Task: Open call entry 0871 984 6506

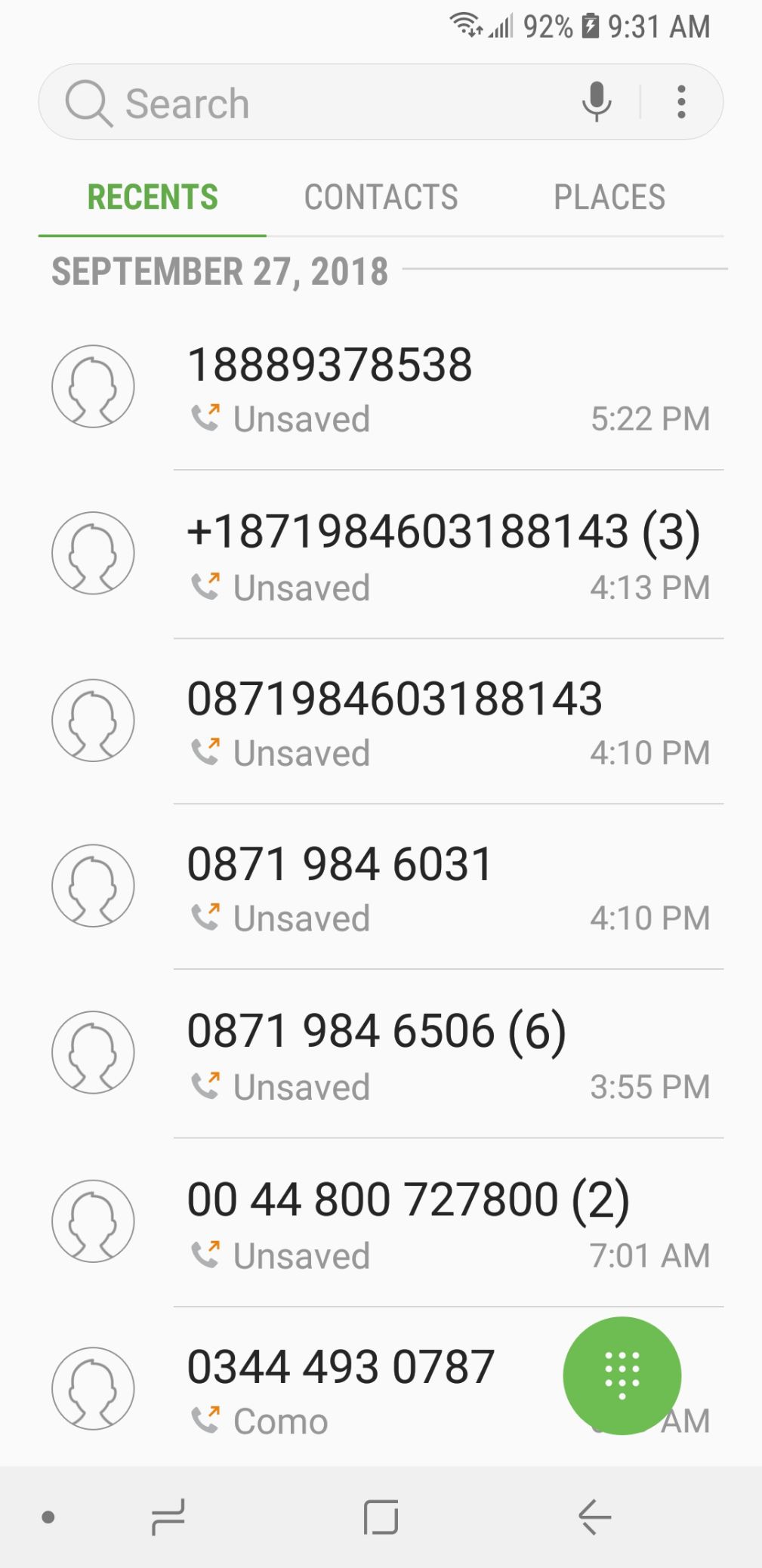Action: (381, 1054)
